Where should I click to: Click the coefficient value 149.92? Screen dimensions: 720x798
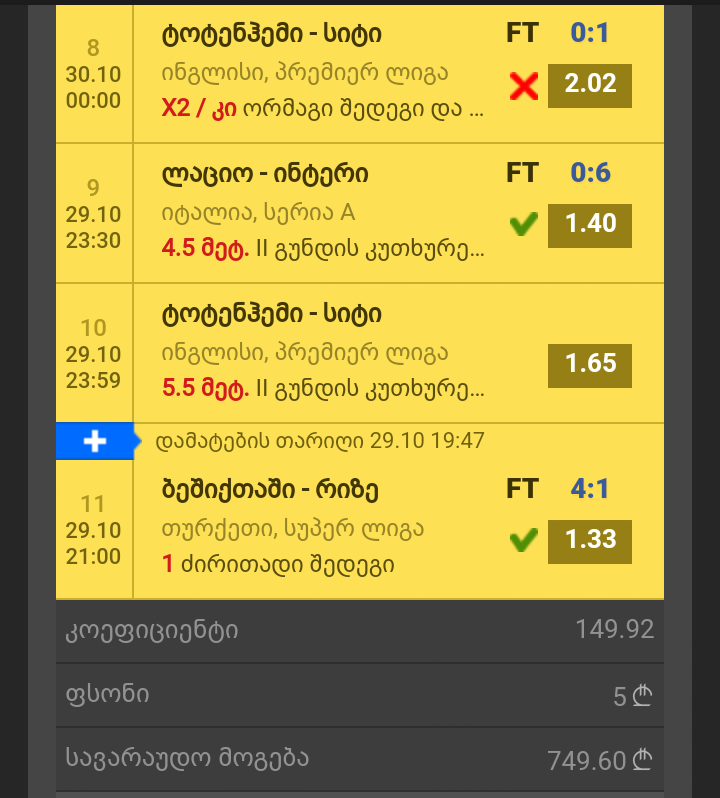[613, 629]
